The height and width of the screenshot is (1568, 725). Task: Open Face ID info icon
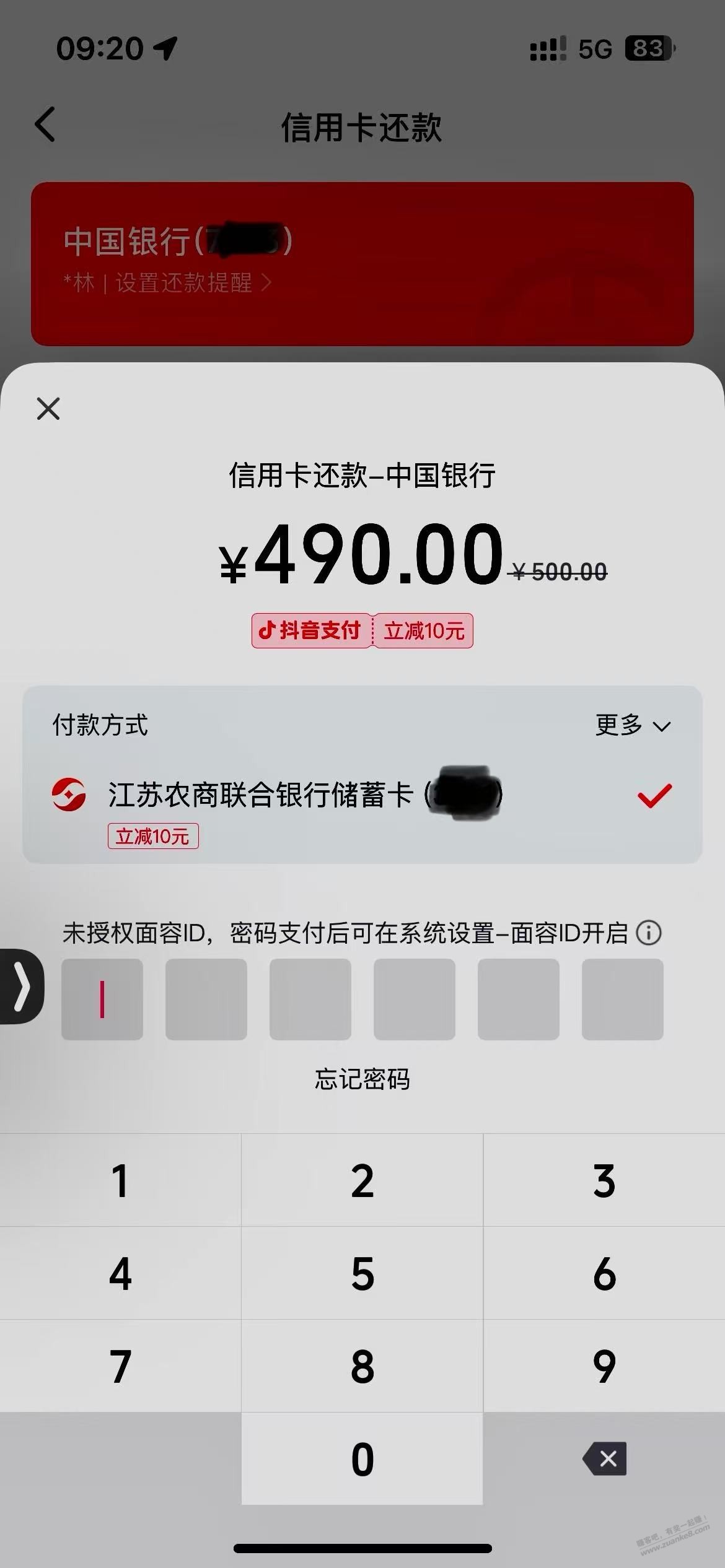coord(649,933)
